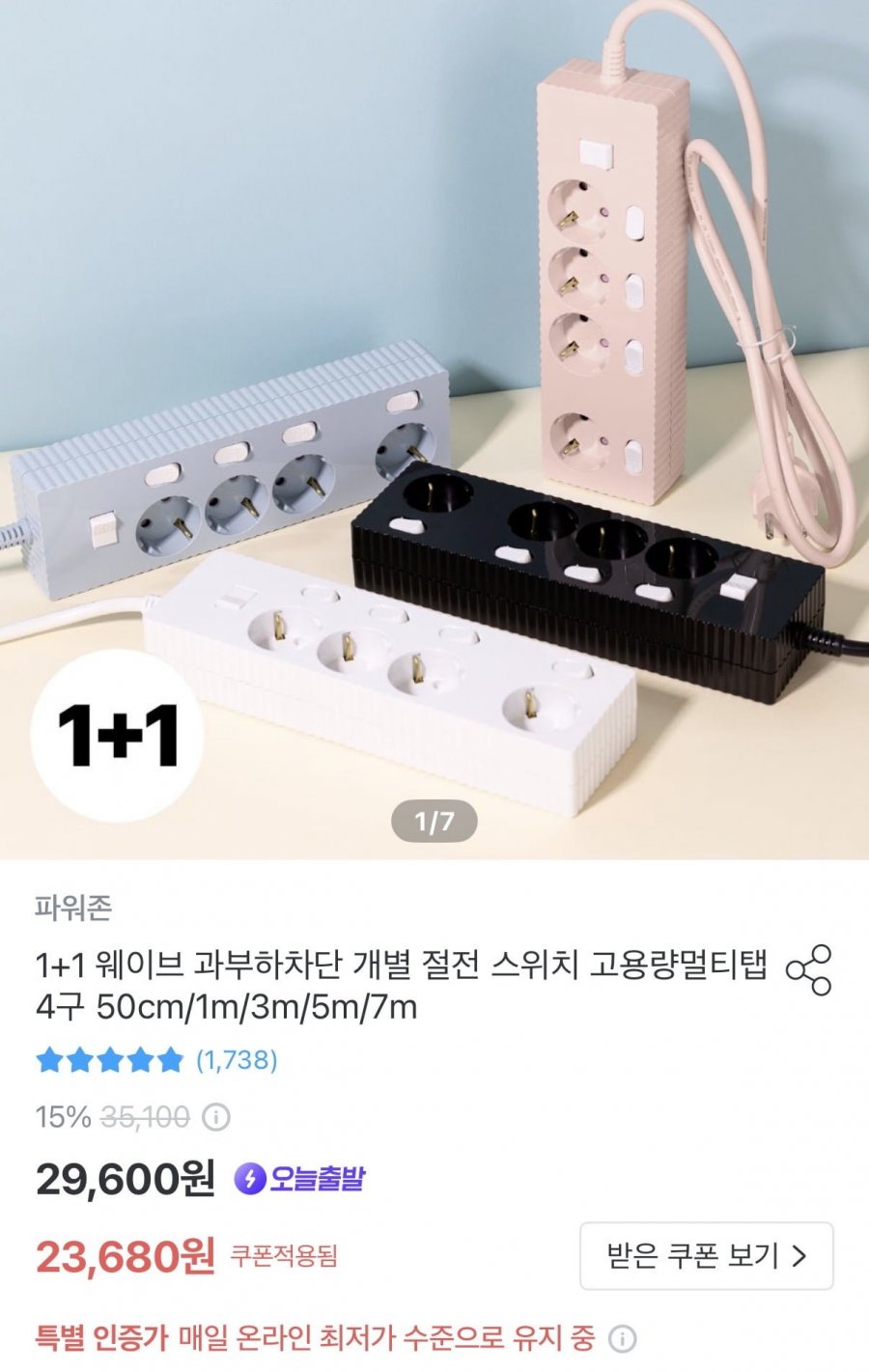Open the 파워존 brand store link

click(x=73, y=908)
